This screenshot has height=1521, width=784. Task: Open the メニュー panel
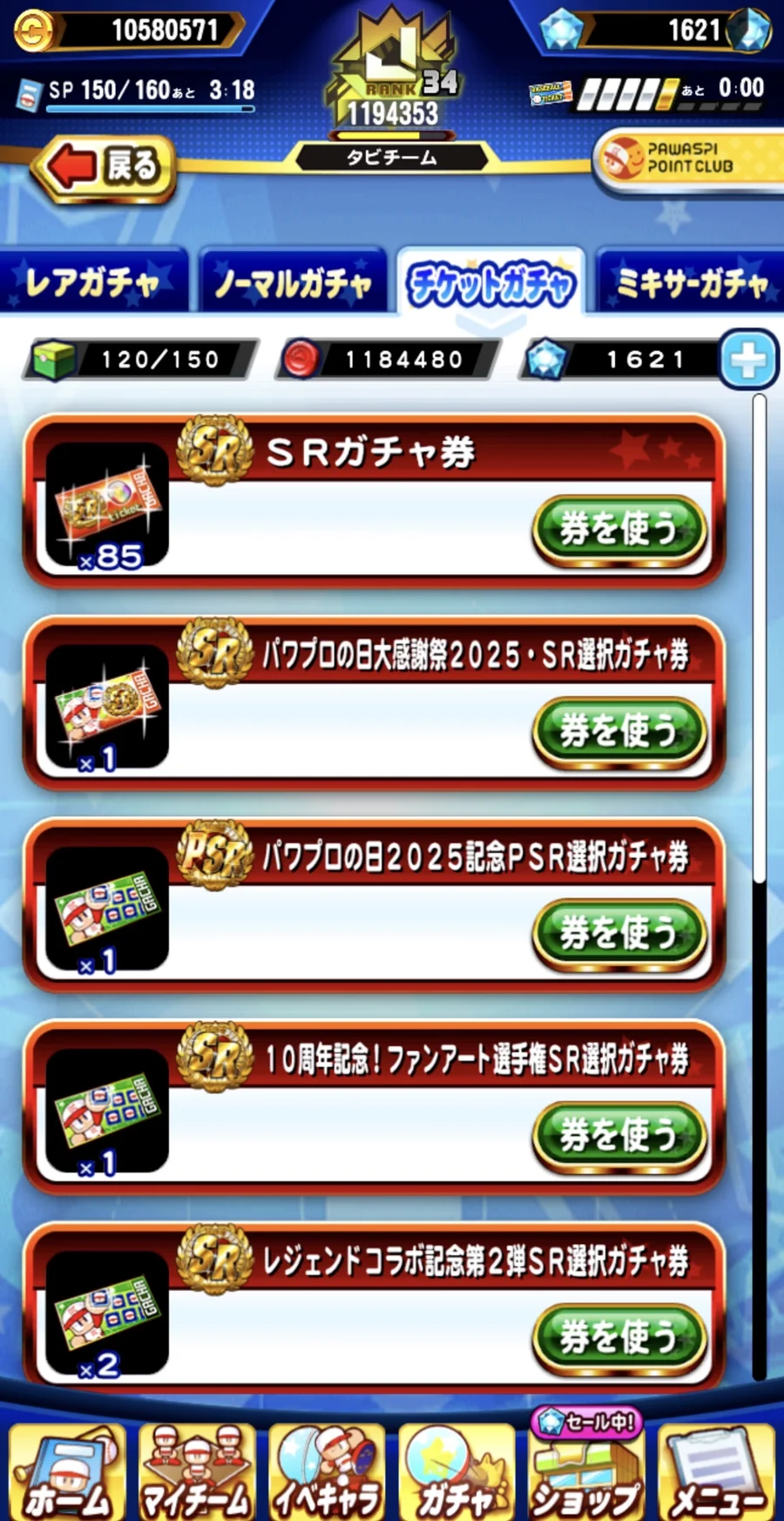tap(716, 1474)
